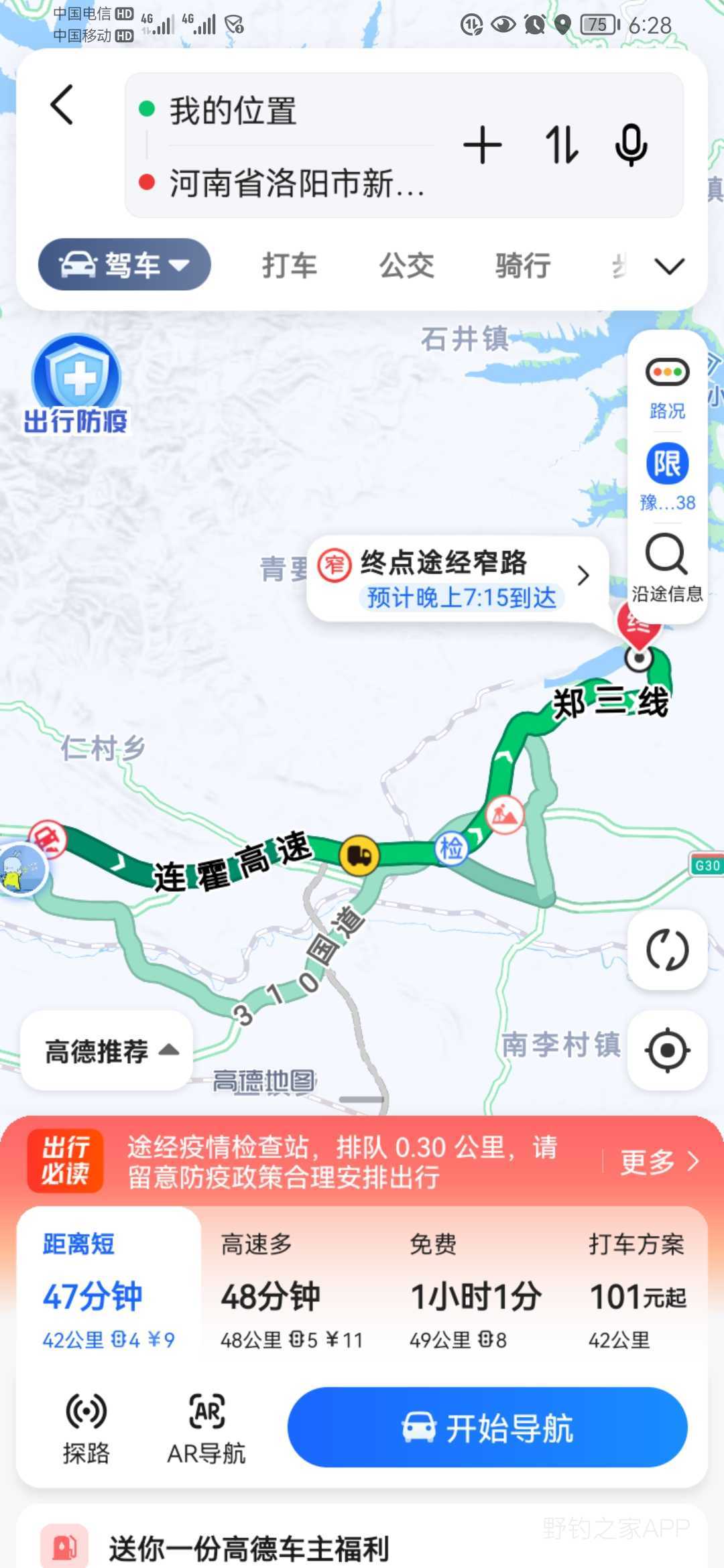The height and width of the screenshot is (1568, 724).
Task: Swap the start and destination
Action: pos(561,145)
